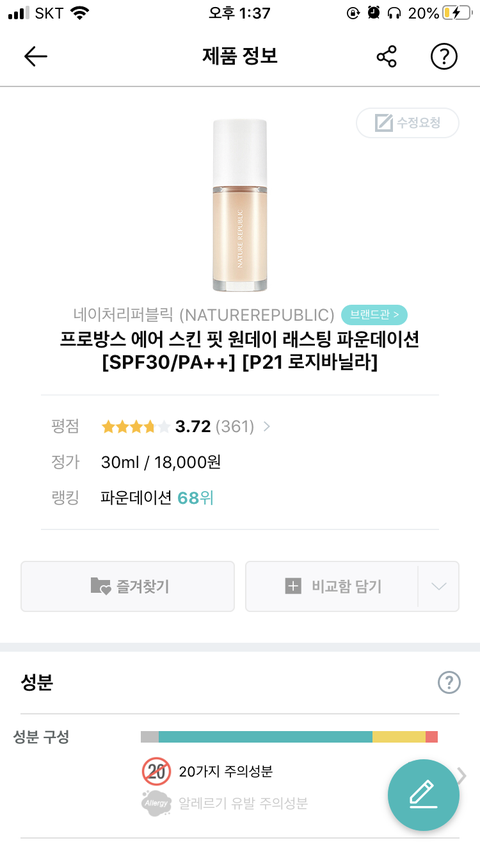The height and width of the screenshot is (854, 480).
Task: Open the product bottle image
Action: point(240,205)
